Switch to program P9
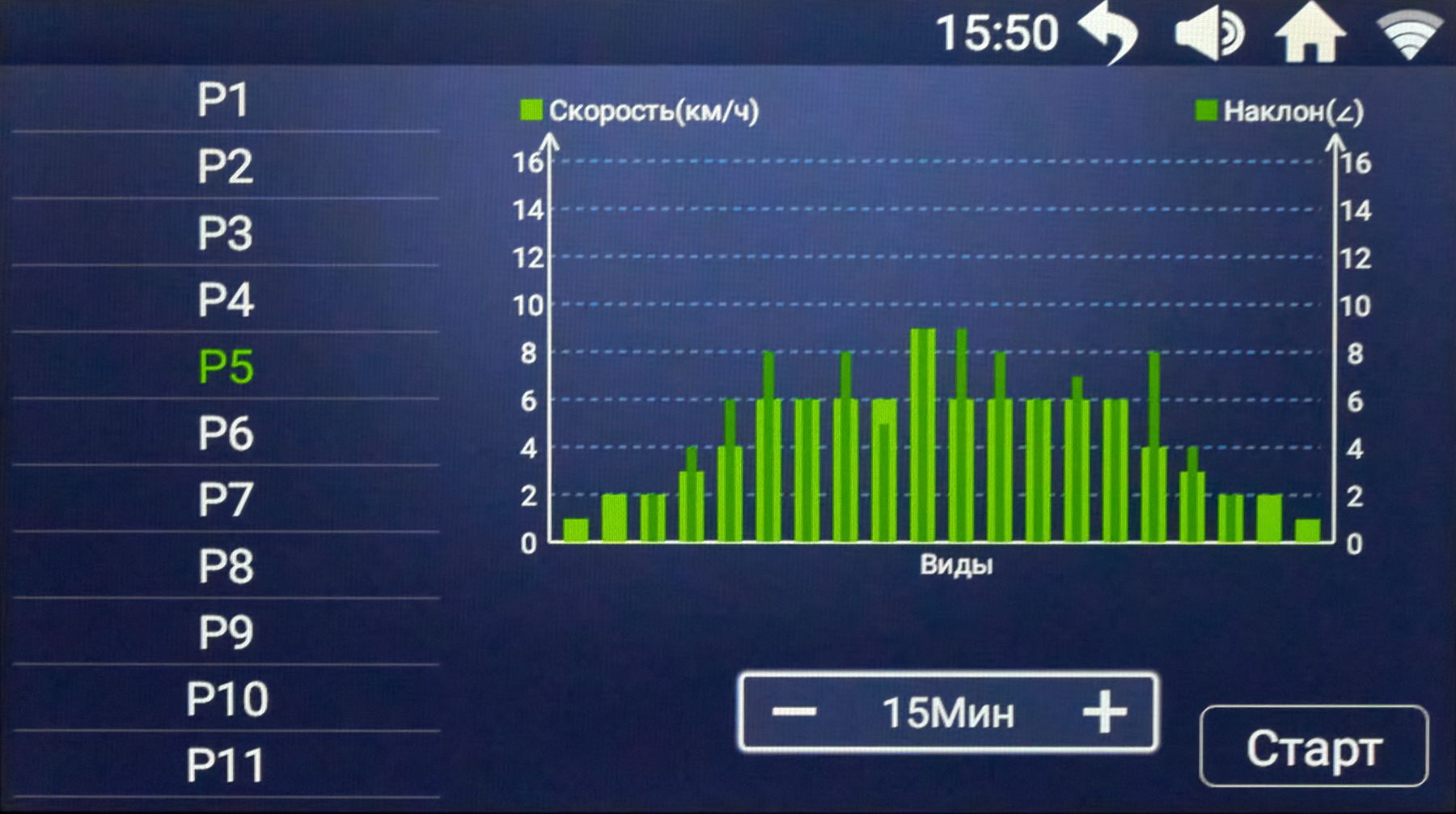 226,632
